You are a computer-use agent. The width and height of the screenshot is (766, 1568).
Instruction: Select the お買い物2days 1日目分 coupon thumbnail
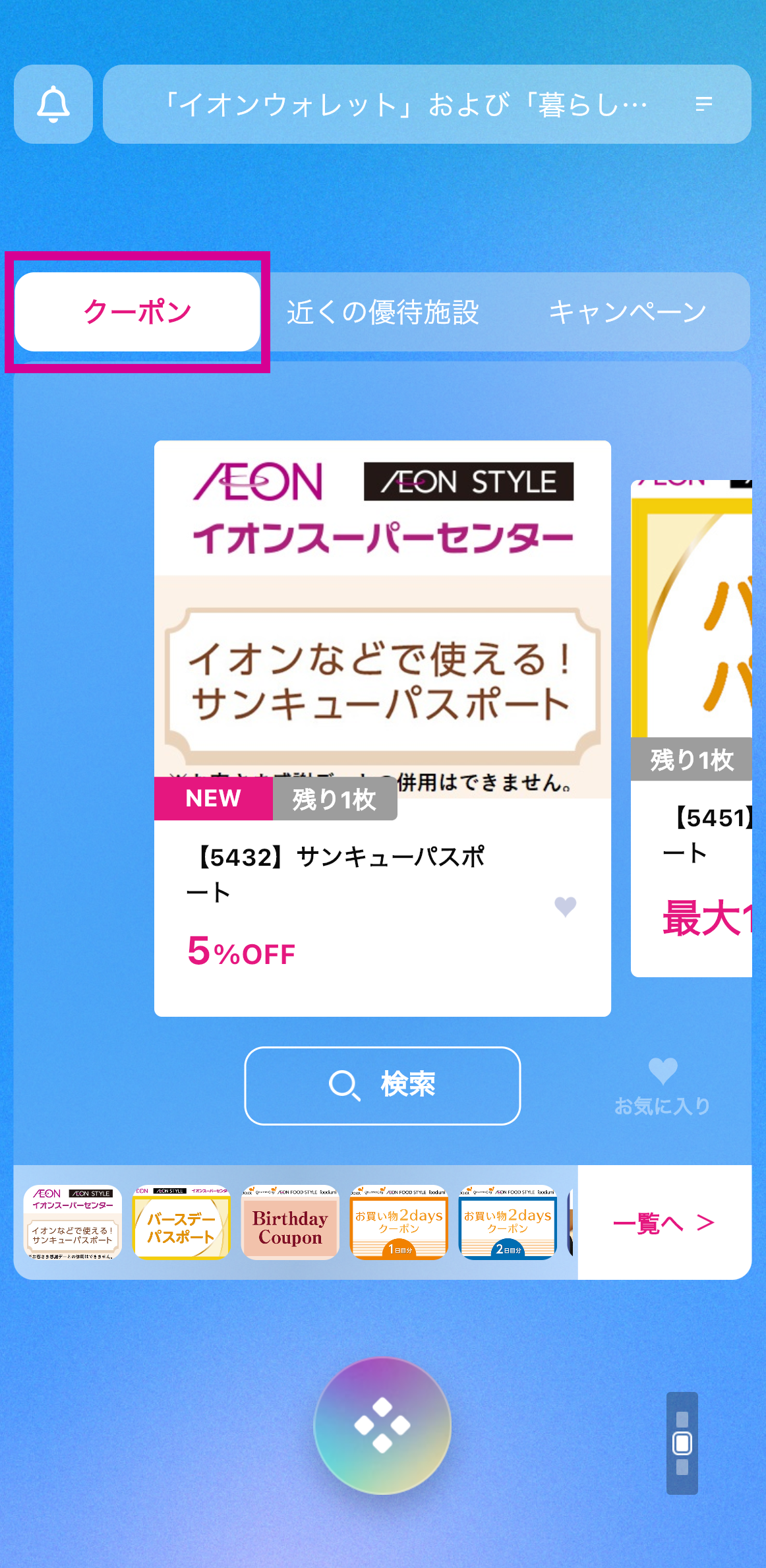[399, 1222]
